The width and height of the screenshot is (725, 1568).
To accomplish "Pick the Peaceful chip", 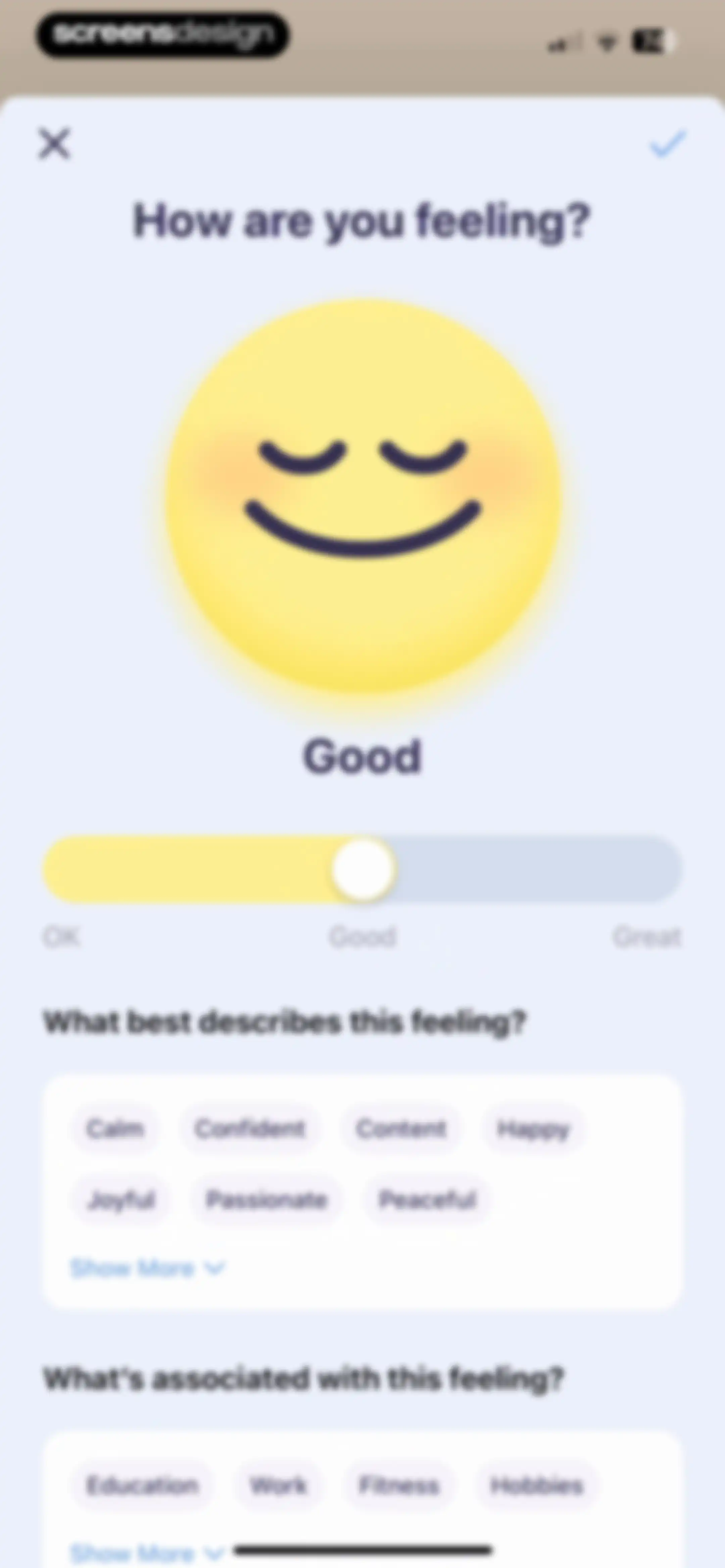I will click(x=427, y=1200).
